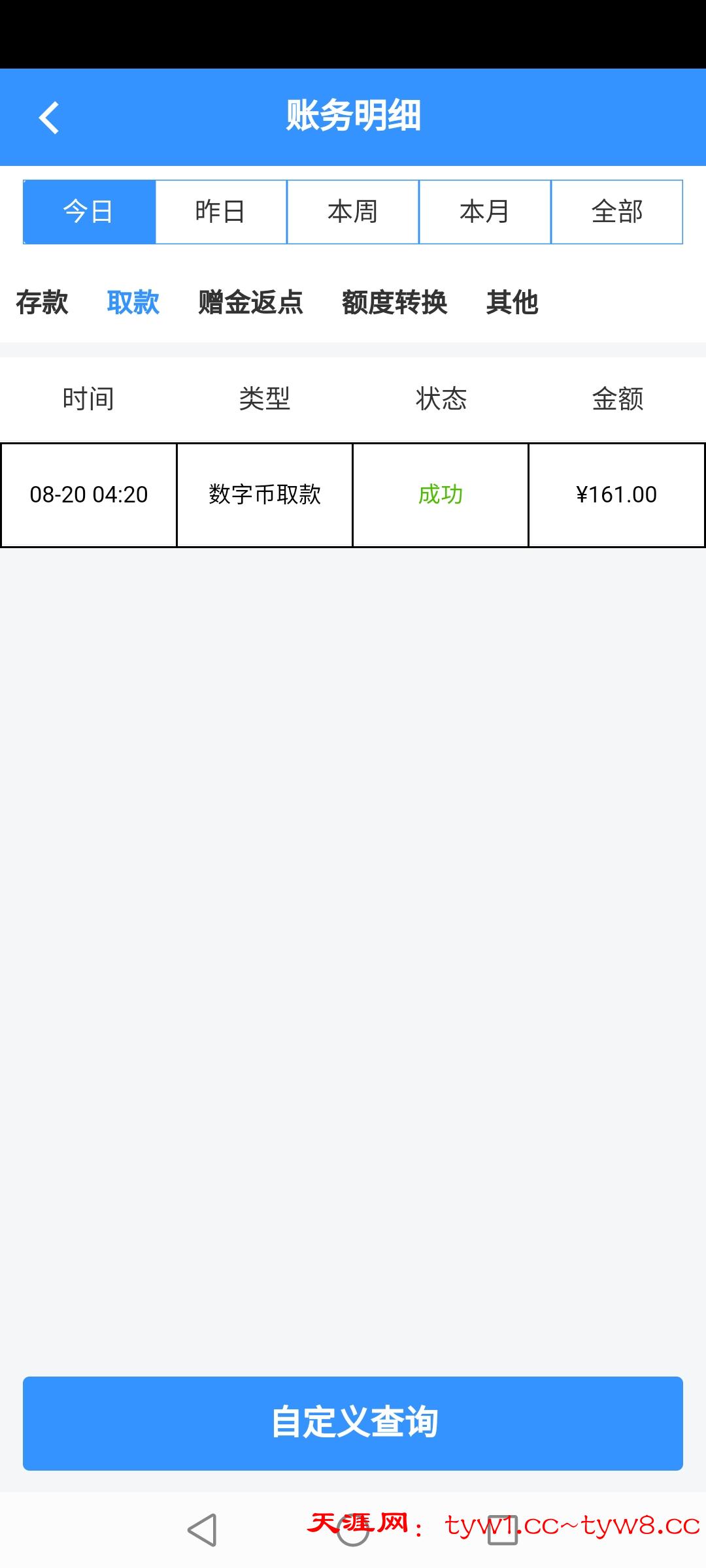Go back using the header arrow
This screenshot has width=706, height=1568.
click(50, 118)
